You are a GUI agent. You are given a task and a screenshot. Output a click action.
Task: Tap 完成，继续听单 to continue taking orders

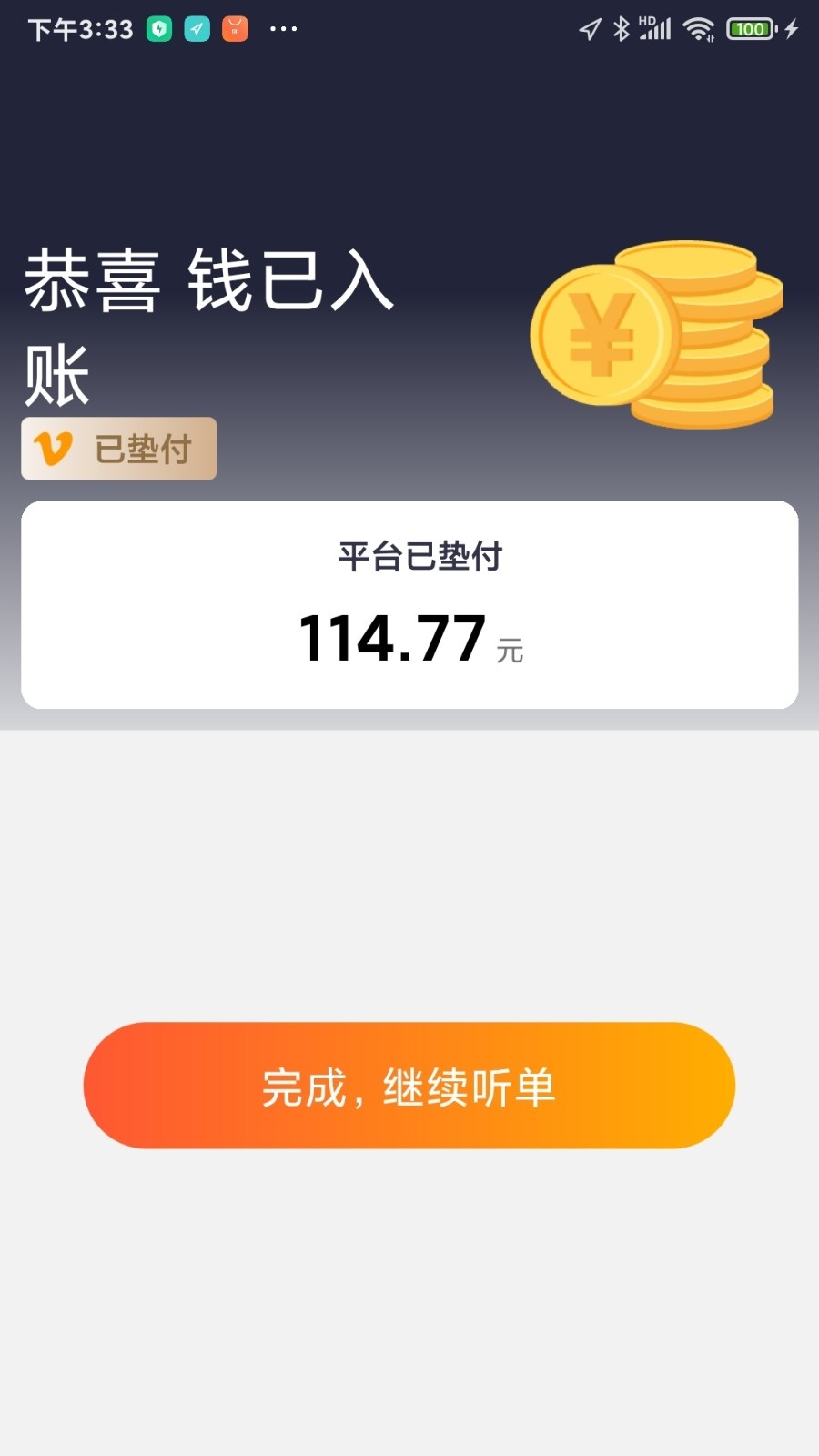point(409,1085)
